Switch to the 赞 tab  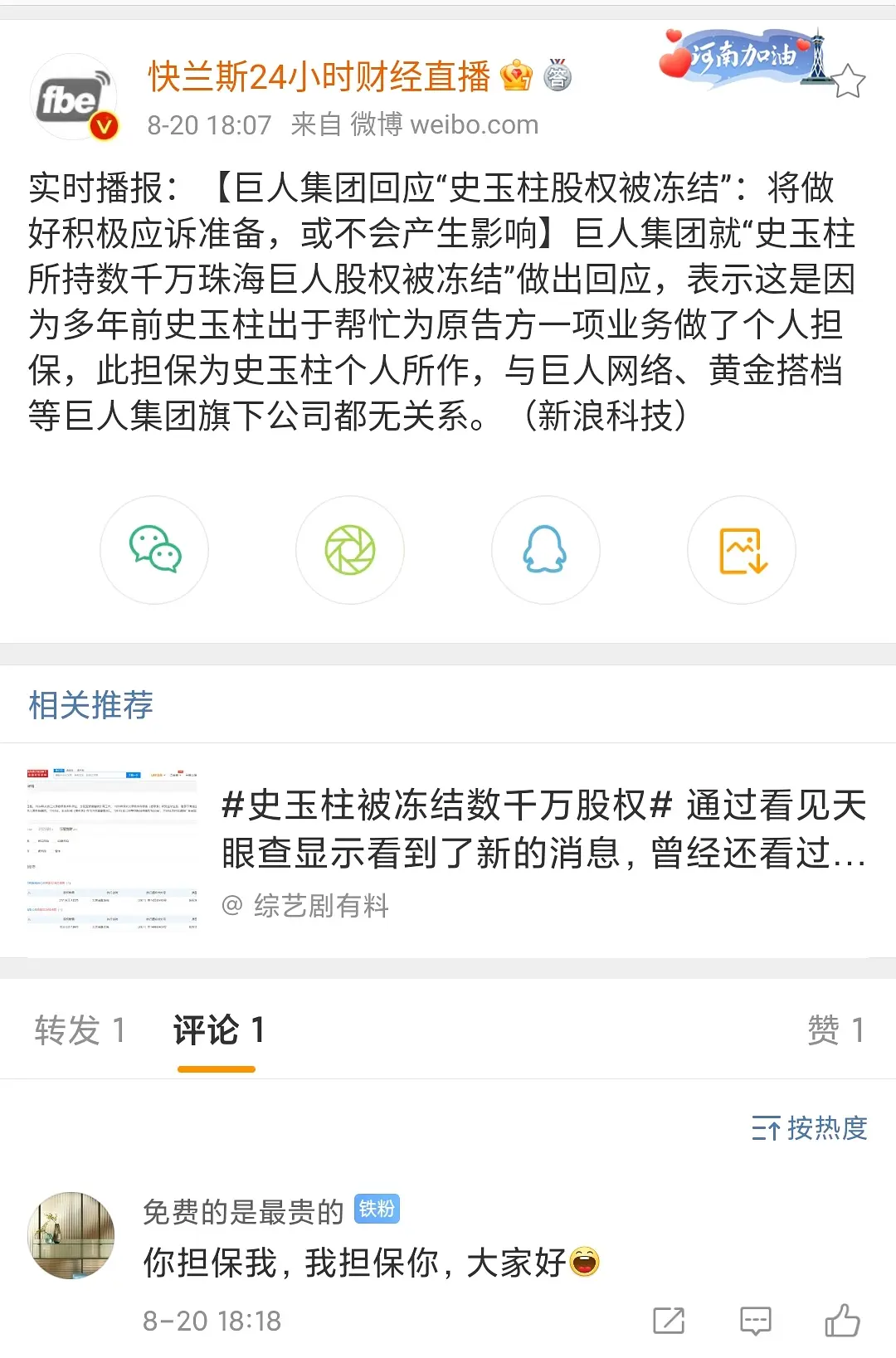point(835,1030)
